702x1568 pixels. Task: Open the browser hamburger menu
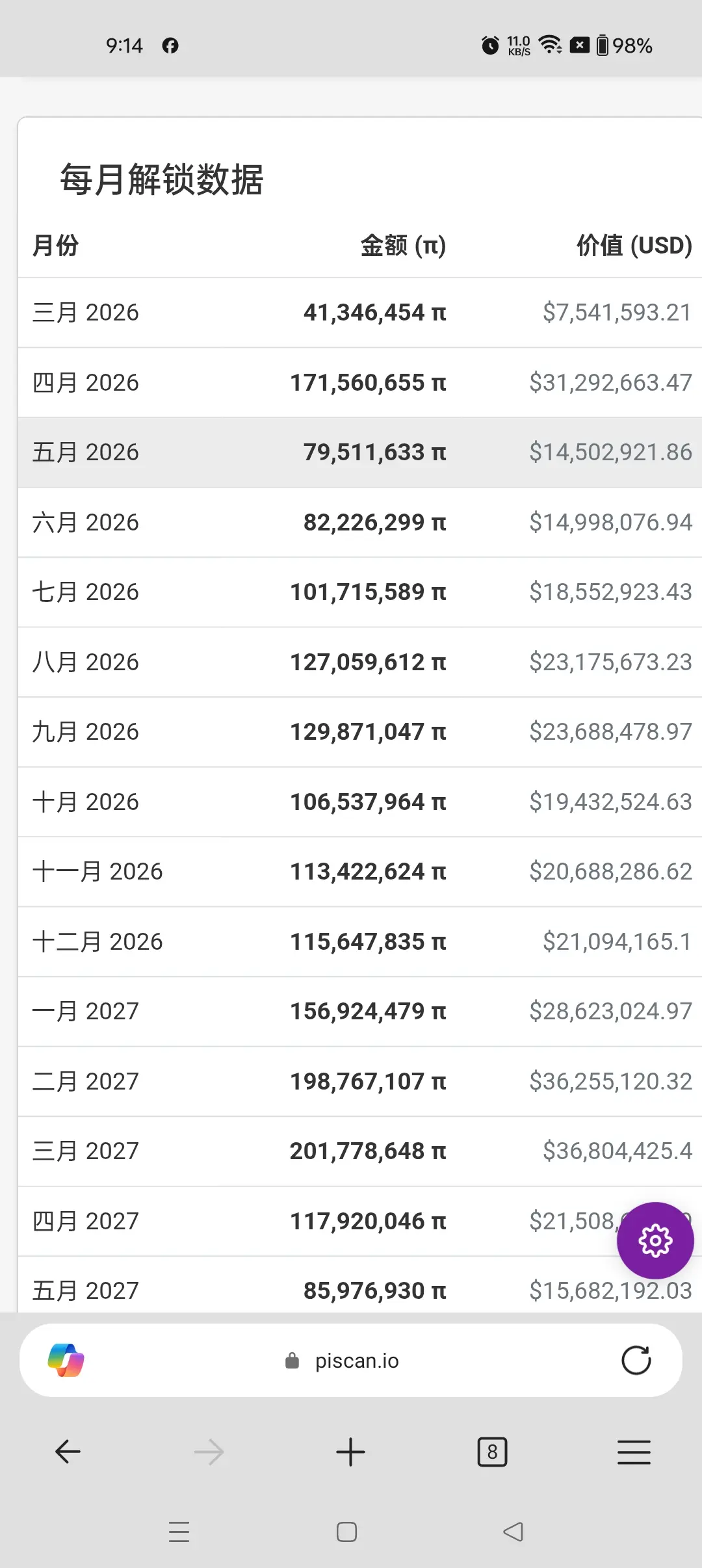tap(634, 1452)
